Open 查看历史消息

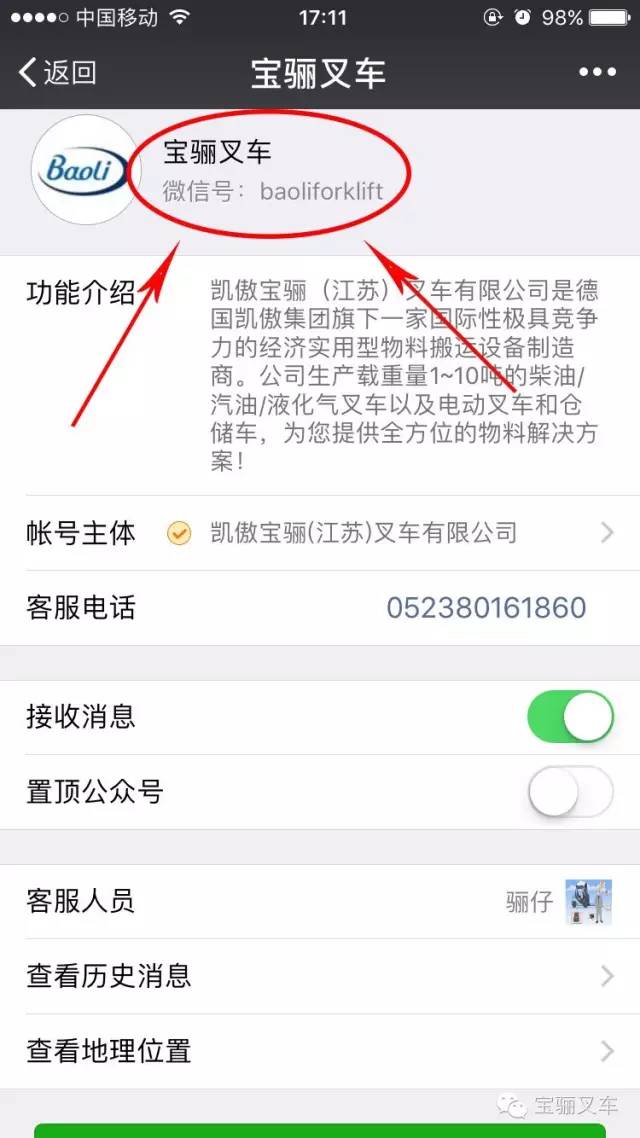(x=320, y=976)
